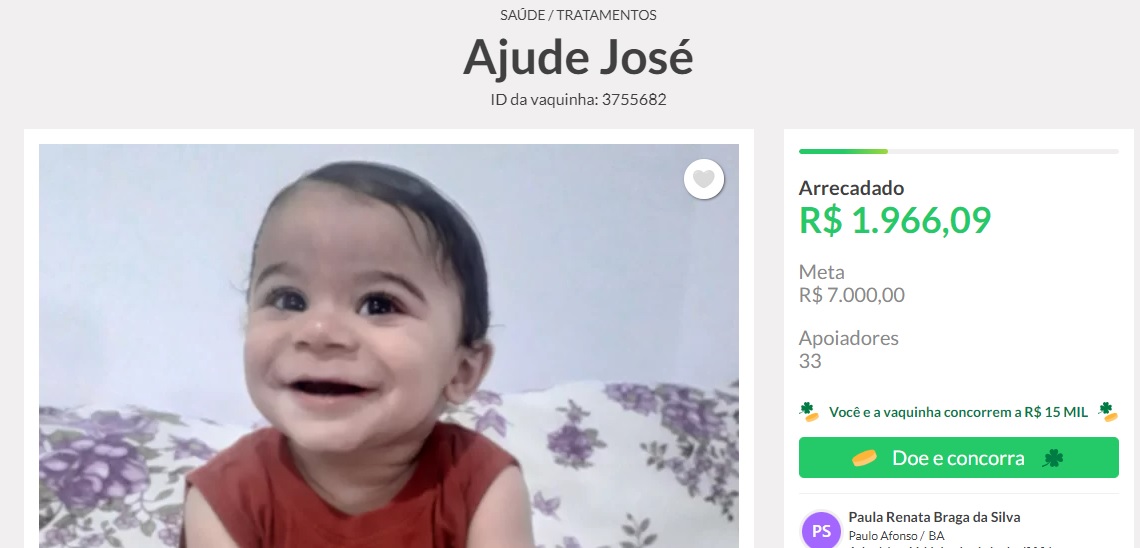Tap the heart icon to favorite this vaquinha

[704, 179]
